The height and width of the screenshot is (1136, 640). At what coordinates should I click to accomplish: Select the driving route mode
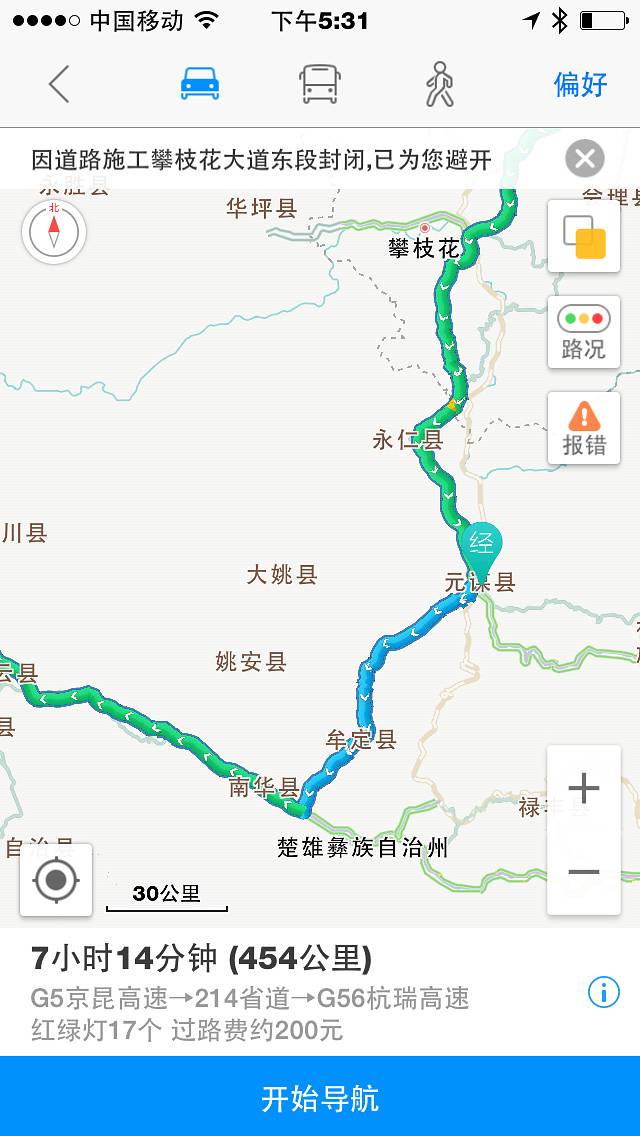200,84
